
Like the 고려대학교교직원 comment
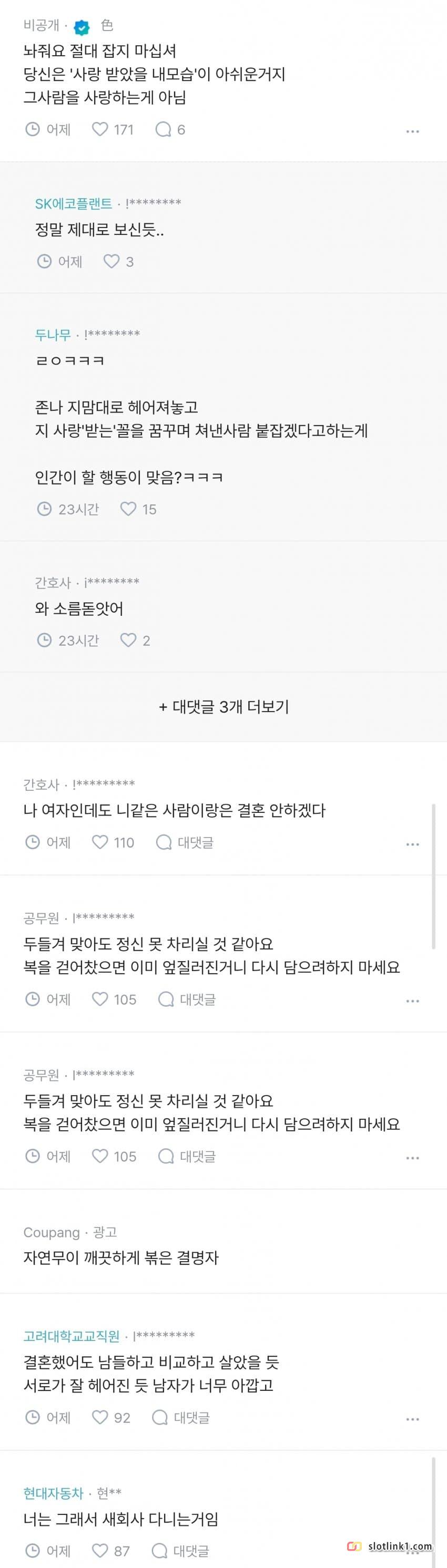tap(100, 1418)
